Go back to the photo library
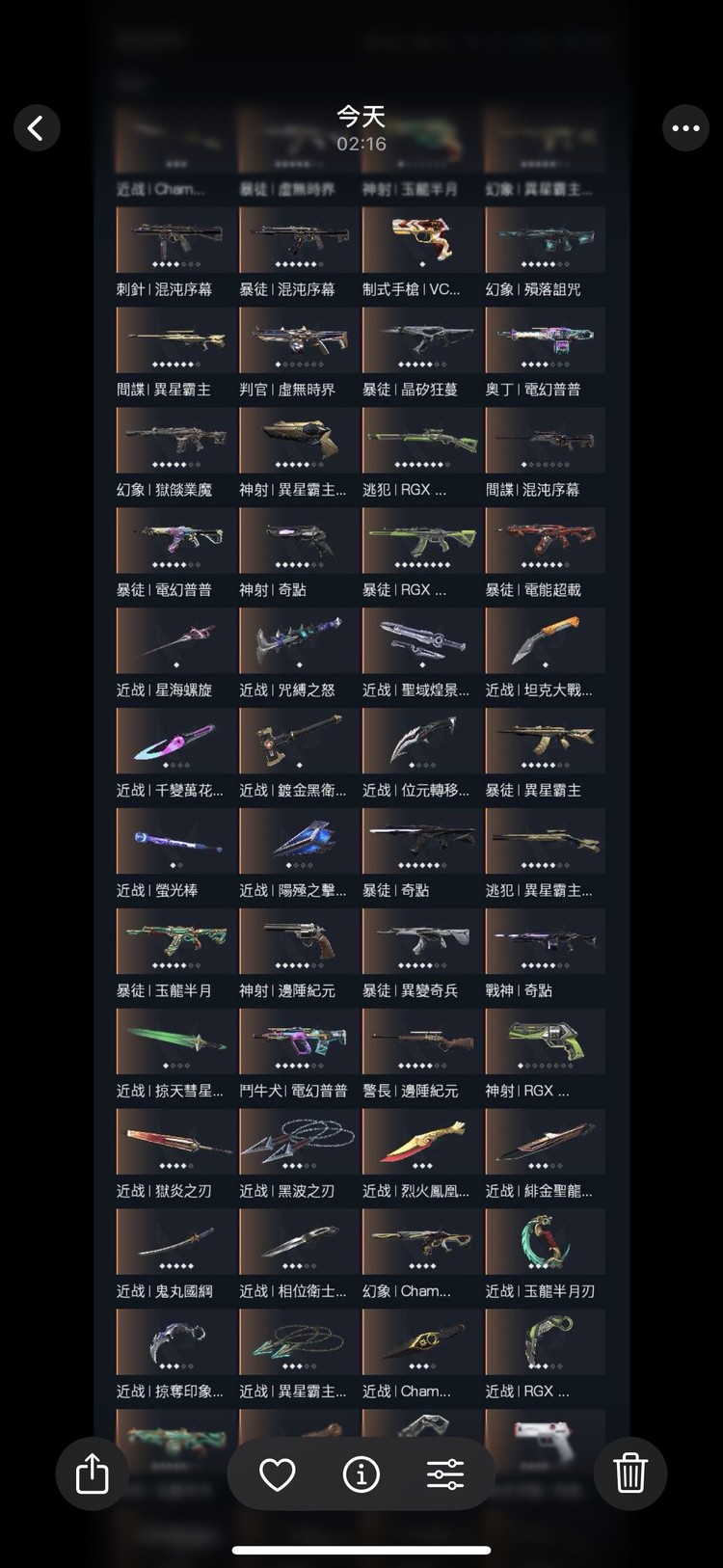This screenshot has height=1568, width=723. pyautogui.click(x=37, y=127)
